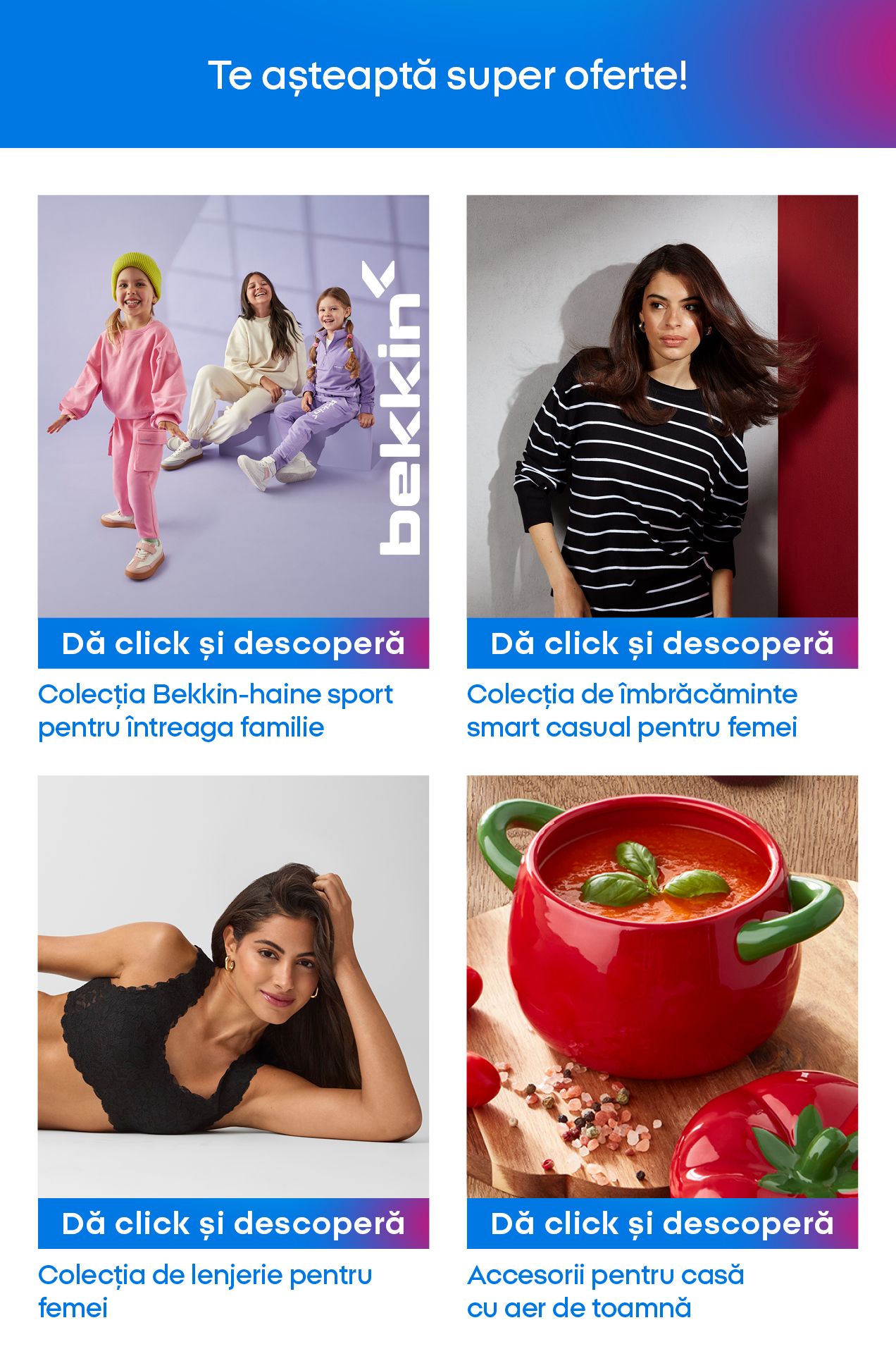The height and width of the screenshot is (1368, 896).
Task: Tap 'Dă click și descoperă' under lingerie photo
Action: (233, 1224)
